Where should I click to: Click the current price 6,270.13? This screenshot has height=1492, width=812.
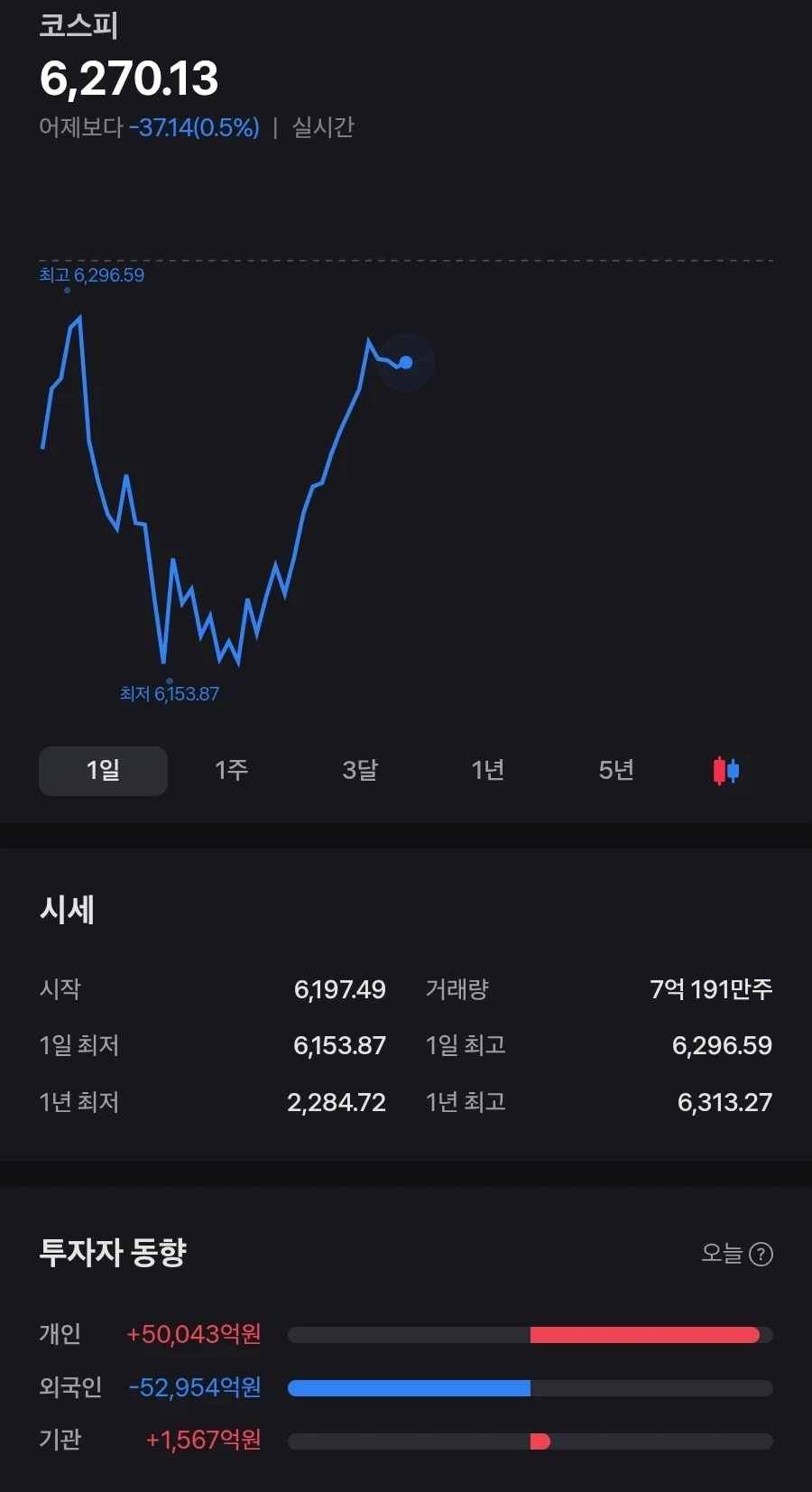click(130, 79)
